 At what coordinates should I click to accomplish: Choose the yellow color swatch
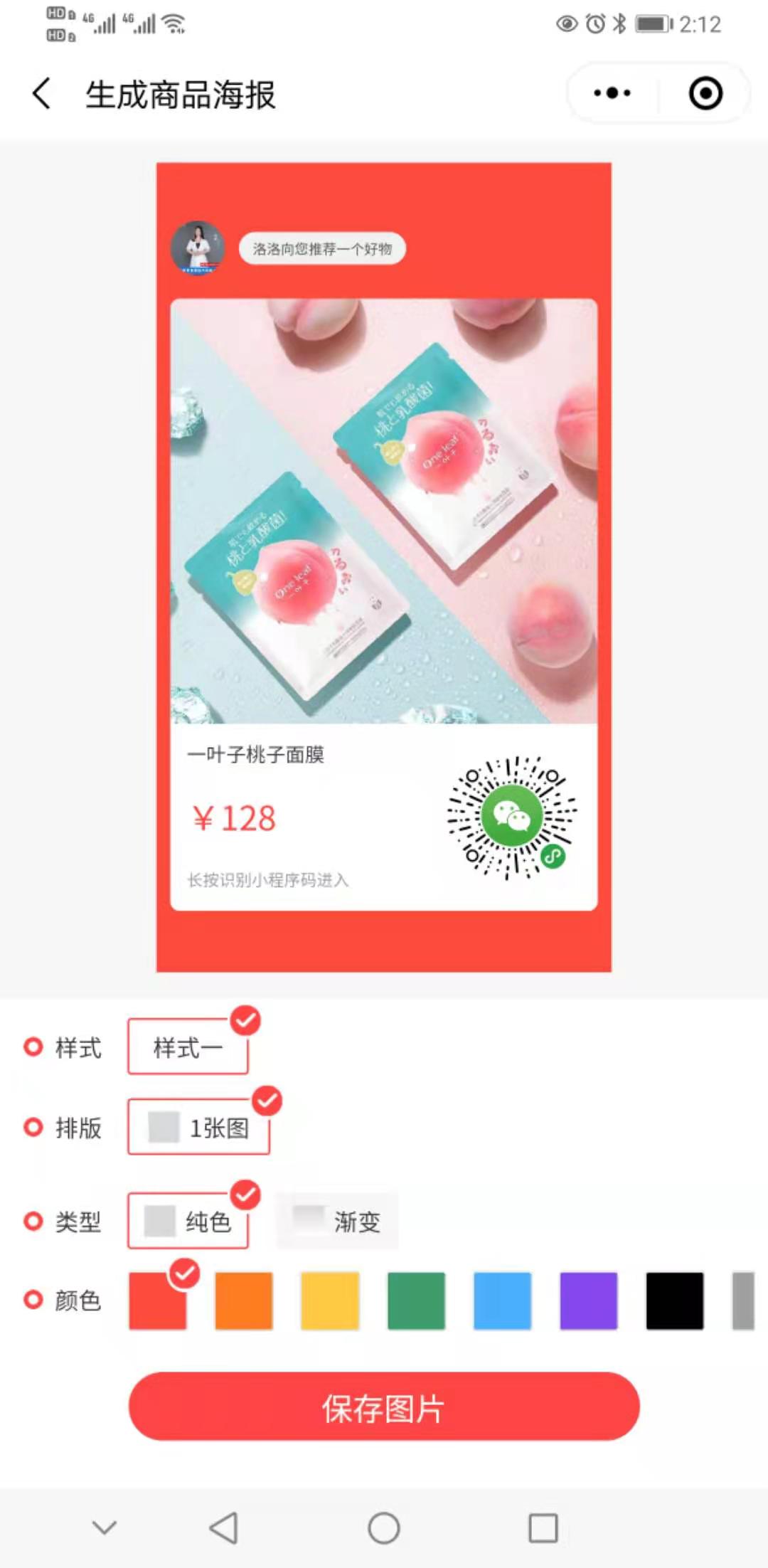pyautogui.click(x=330, y=1301)
